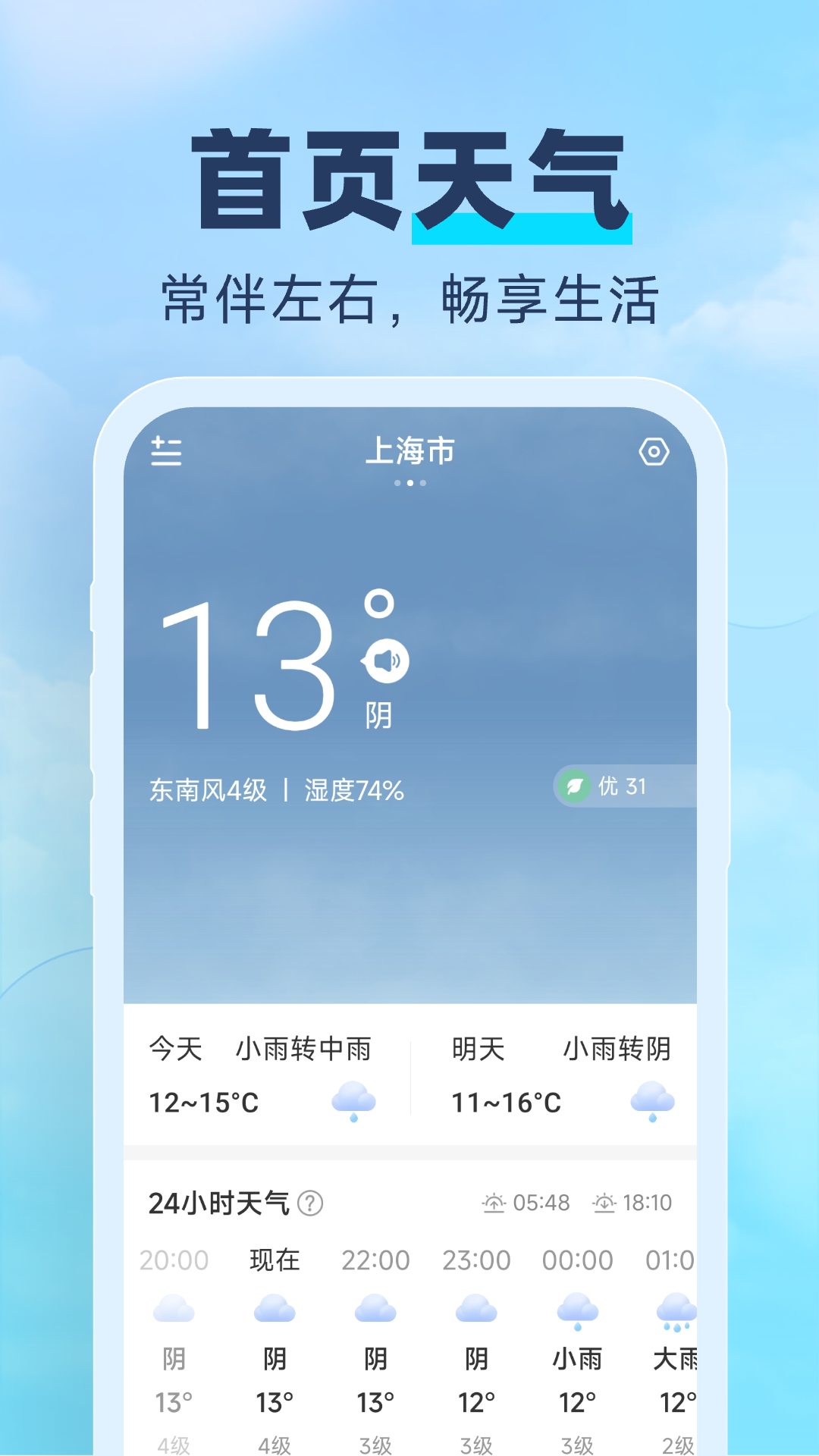
Task: Tap the 上海市 city title
Action: pos(409,451)
